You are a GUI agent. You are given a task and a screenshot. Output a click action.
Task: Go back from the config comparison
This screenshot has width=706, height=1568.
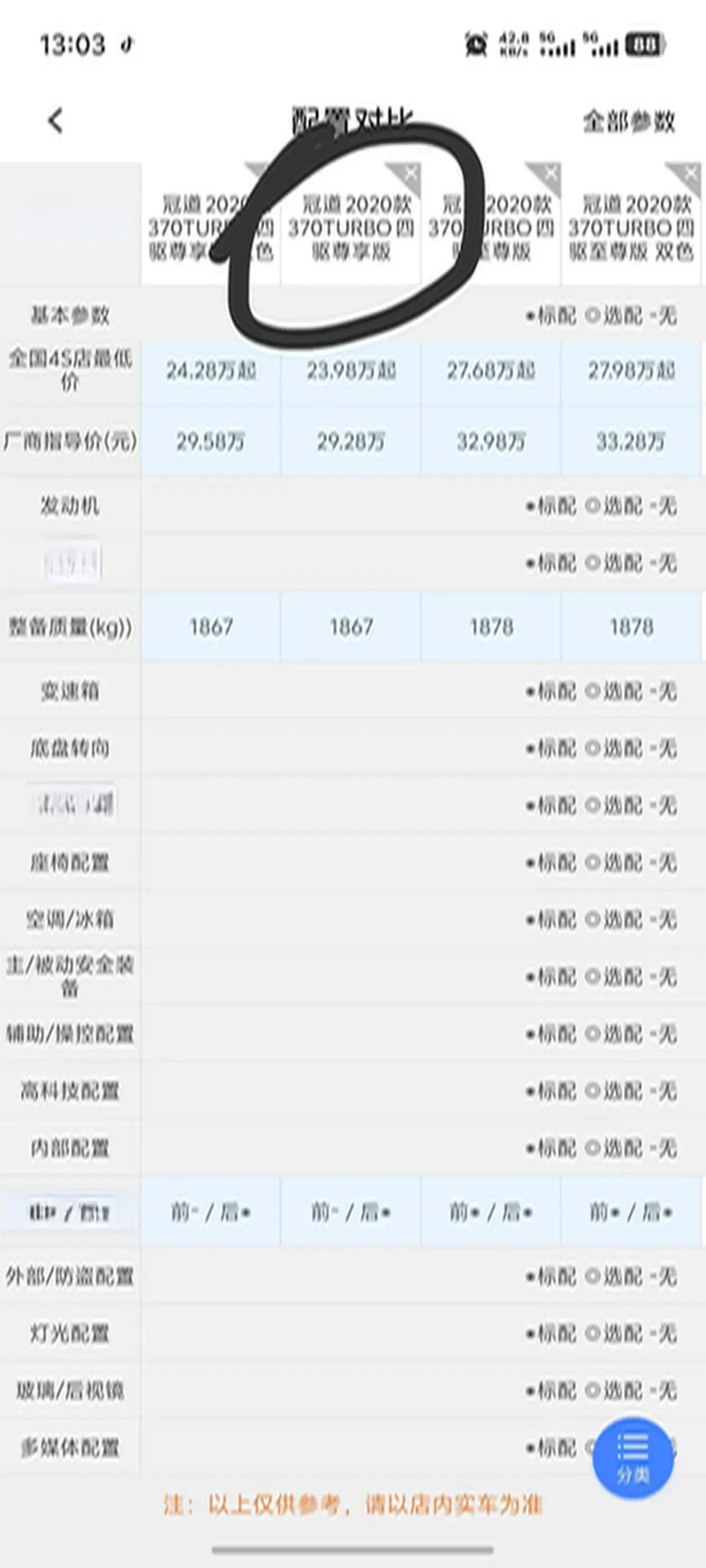click(55, 120)
